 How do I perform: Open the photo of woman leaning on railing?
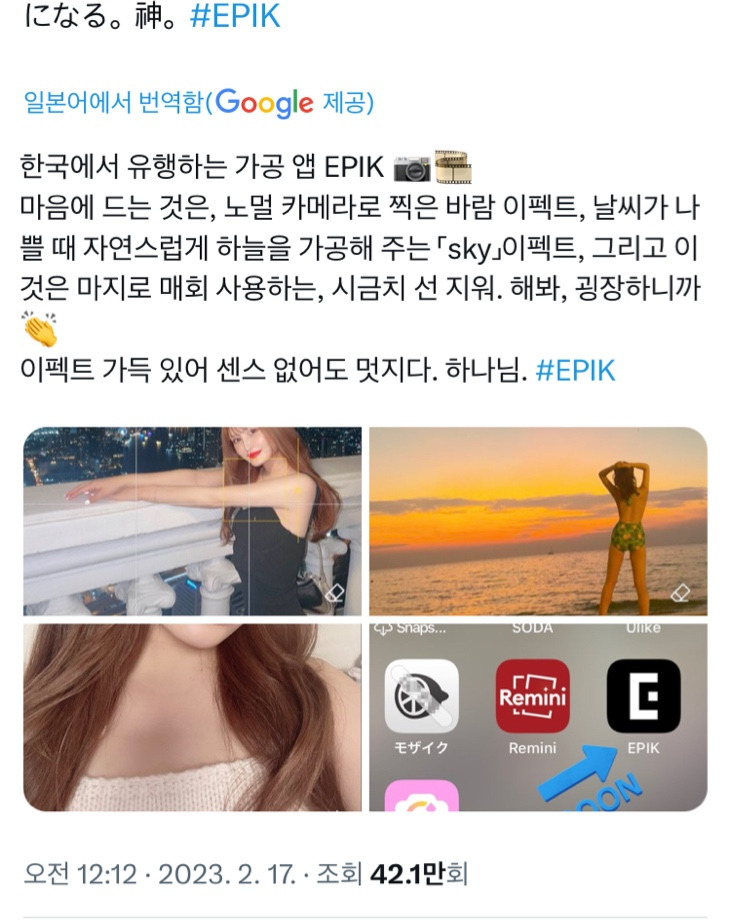[192, 521]
